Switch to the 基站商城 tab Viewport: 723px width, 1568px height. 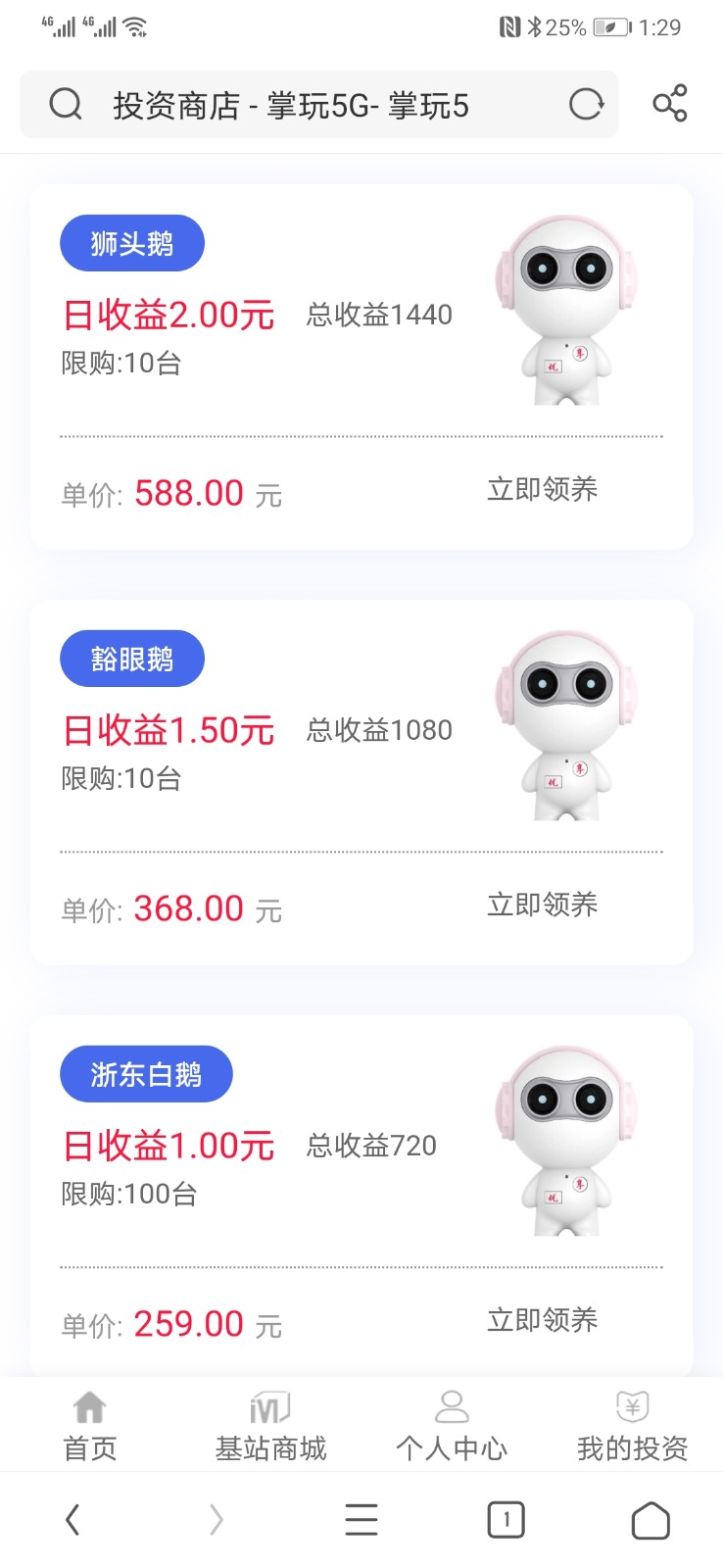click(x=270, y=1426)
